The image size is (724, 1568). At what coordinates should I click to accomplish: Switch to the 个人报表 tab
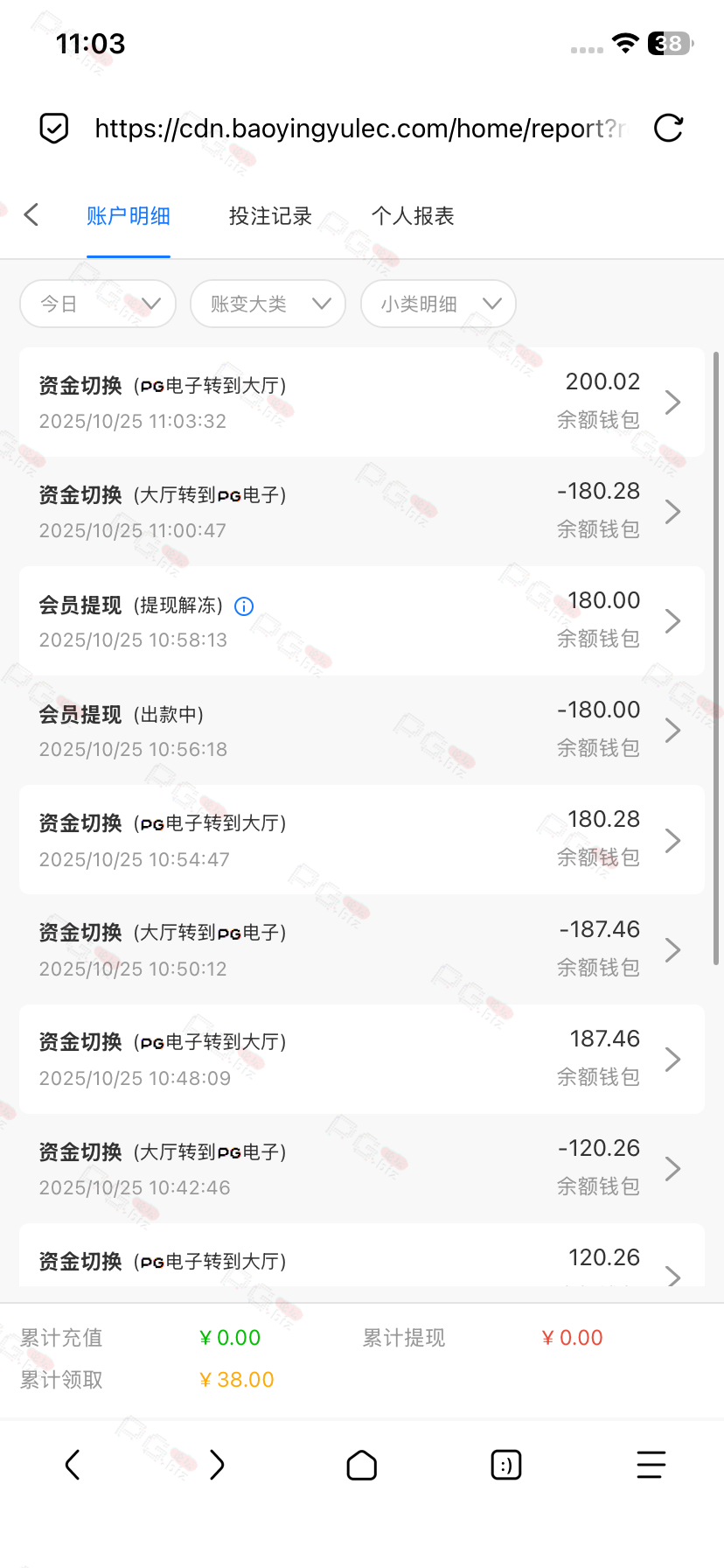413,216
